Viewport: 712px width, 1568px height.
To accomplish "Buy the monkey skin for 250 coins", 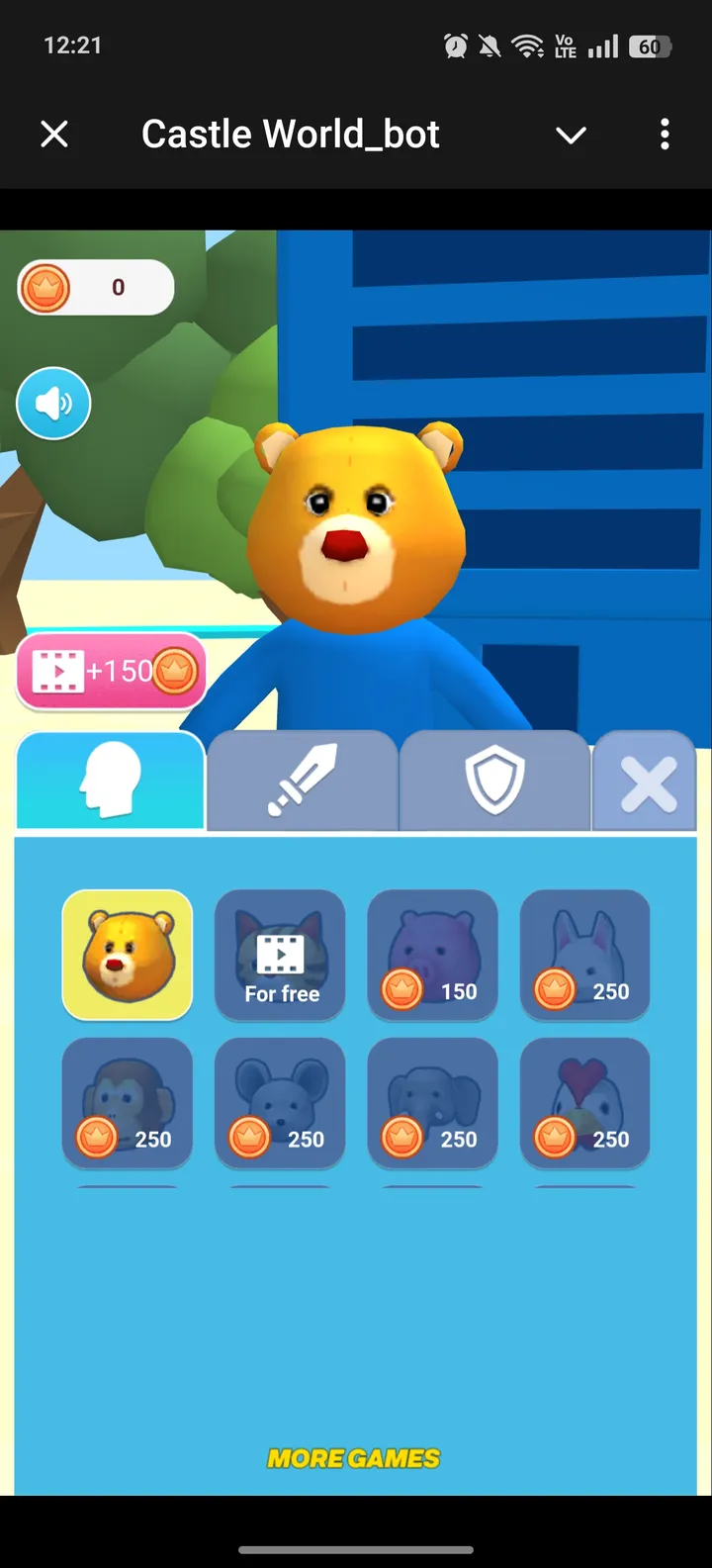I will (128, 1103).
